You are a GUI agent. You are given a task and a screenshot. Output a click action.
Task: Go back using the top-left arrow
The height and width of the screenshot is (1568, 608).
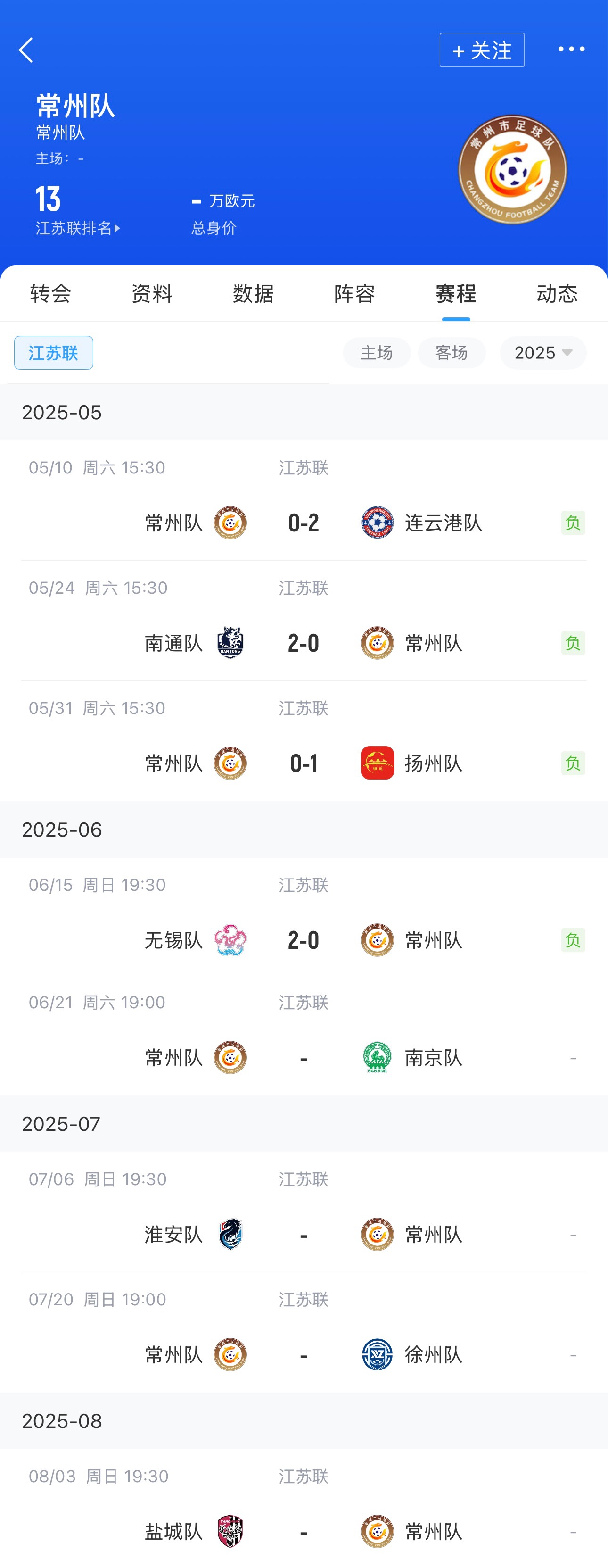pyautogui.click(x=26, y=50)
